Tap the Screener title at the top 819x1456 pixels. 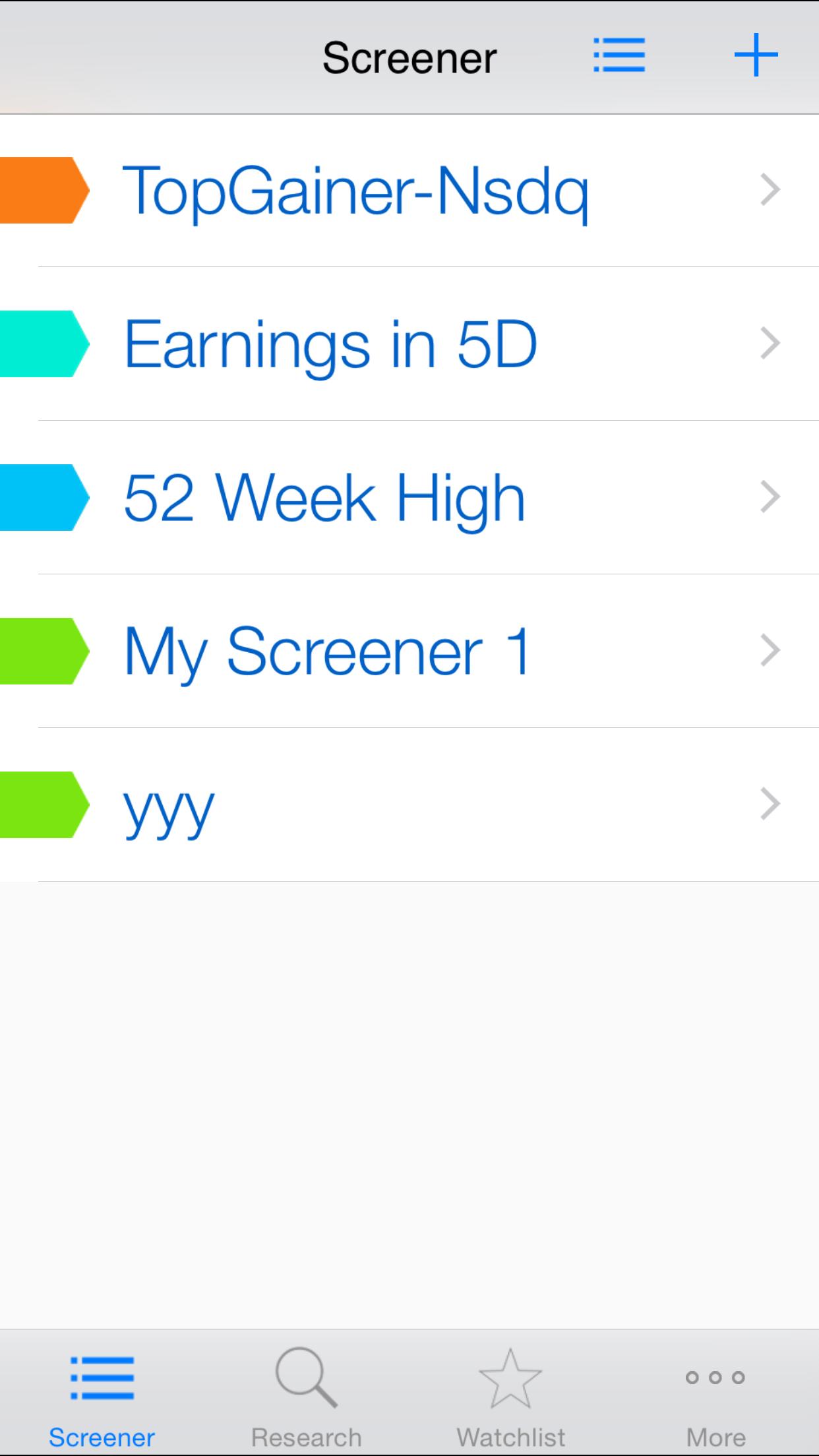pyautogui.click(x=409, y=56)
